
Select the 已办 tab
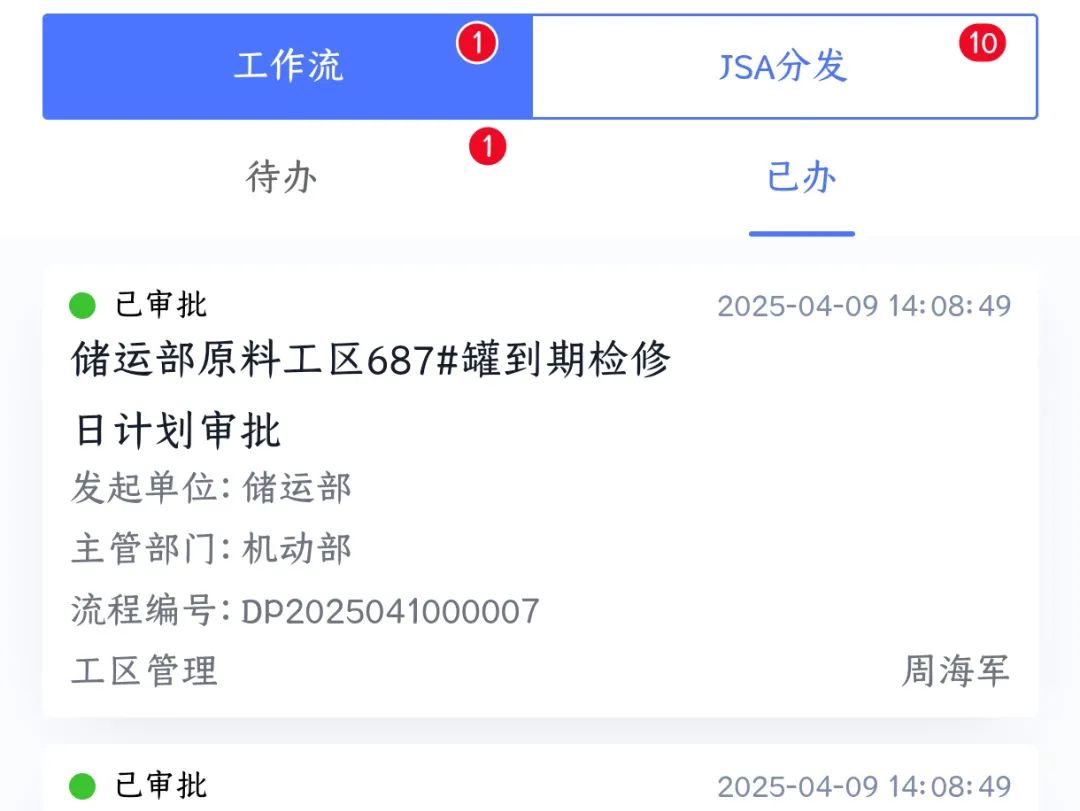(801, 178)
